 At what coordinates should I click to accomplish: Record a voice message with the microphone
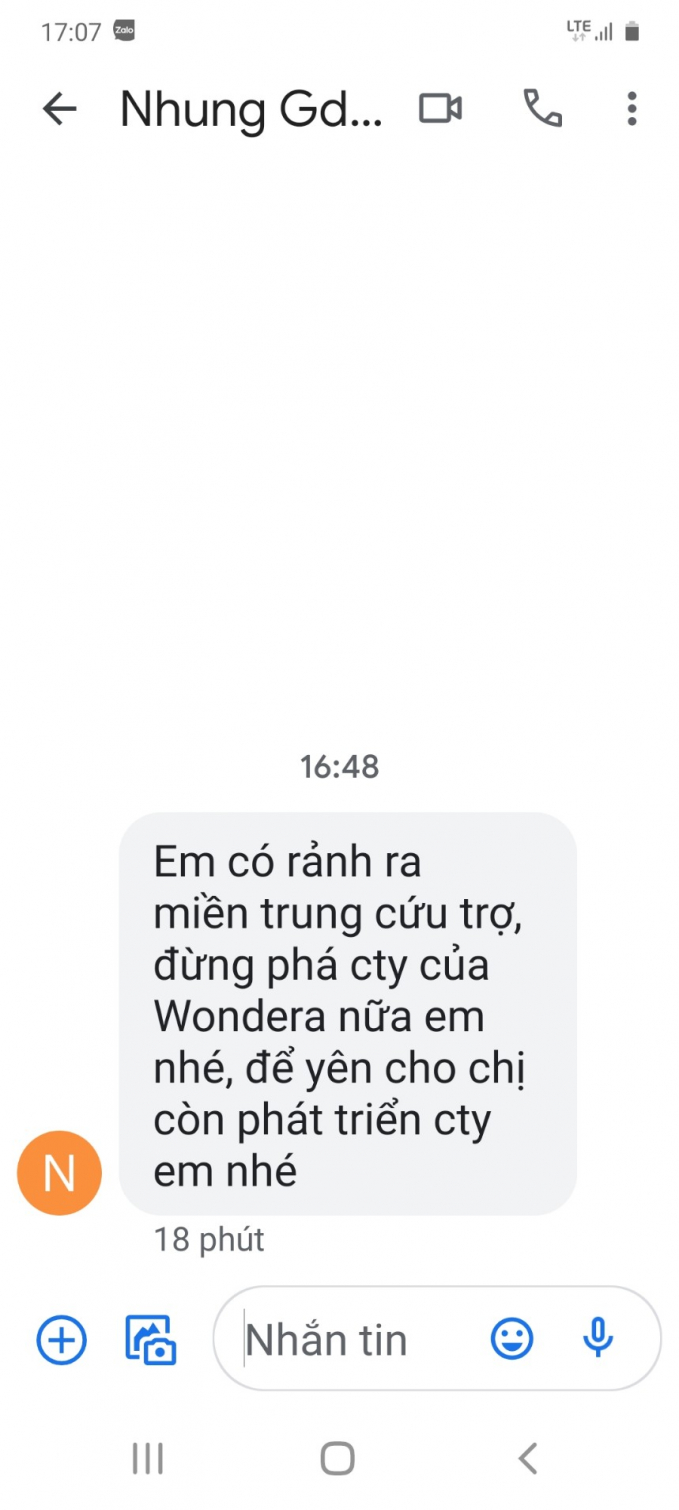click(x=598, y=1338)
